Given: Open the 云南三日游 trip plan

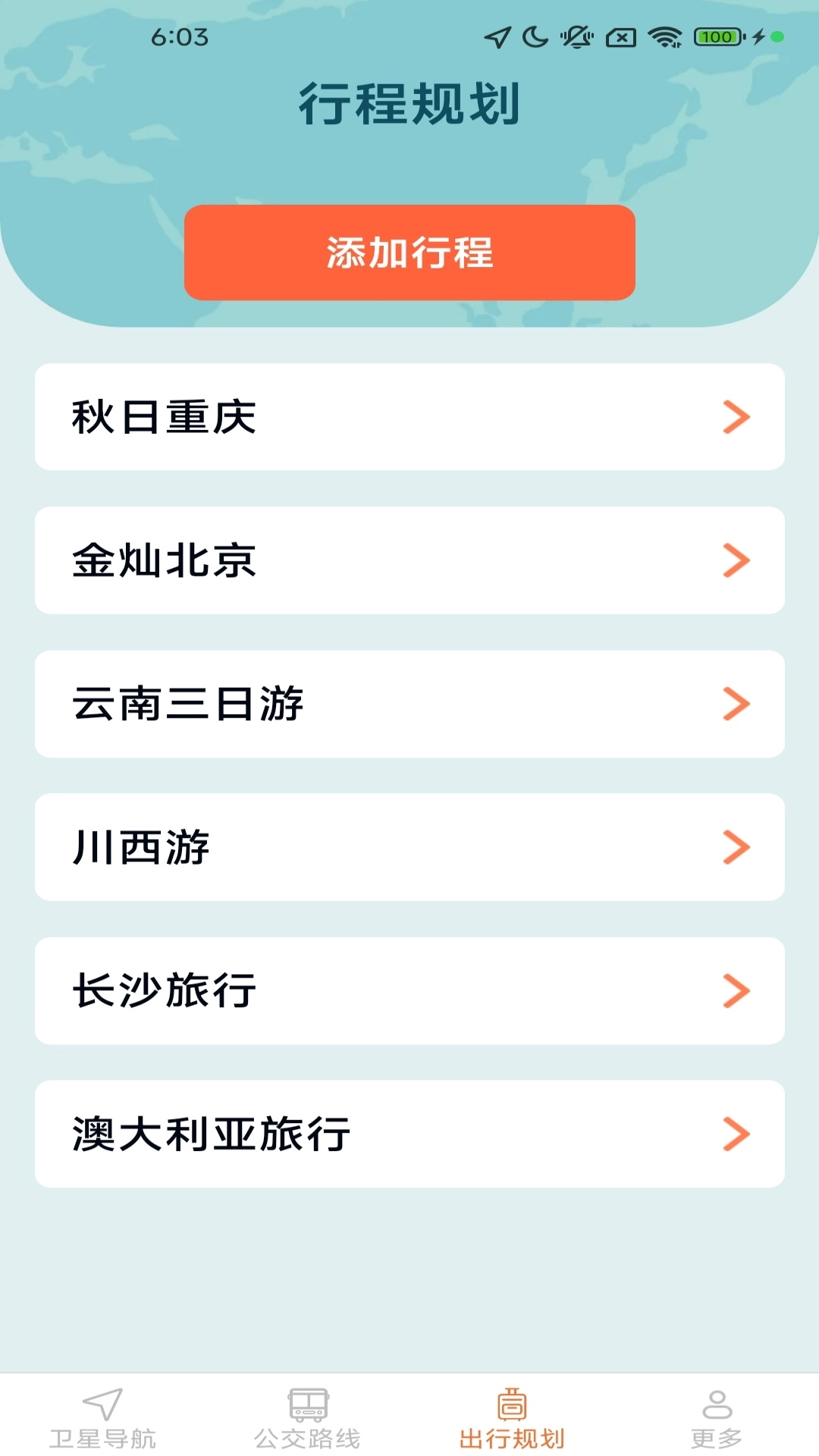Looking at the screenshot, I should click(409, 704).
